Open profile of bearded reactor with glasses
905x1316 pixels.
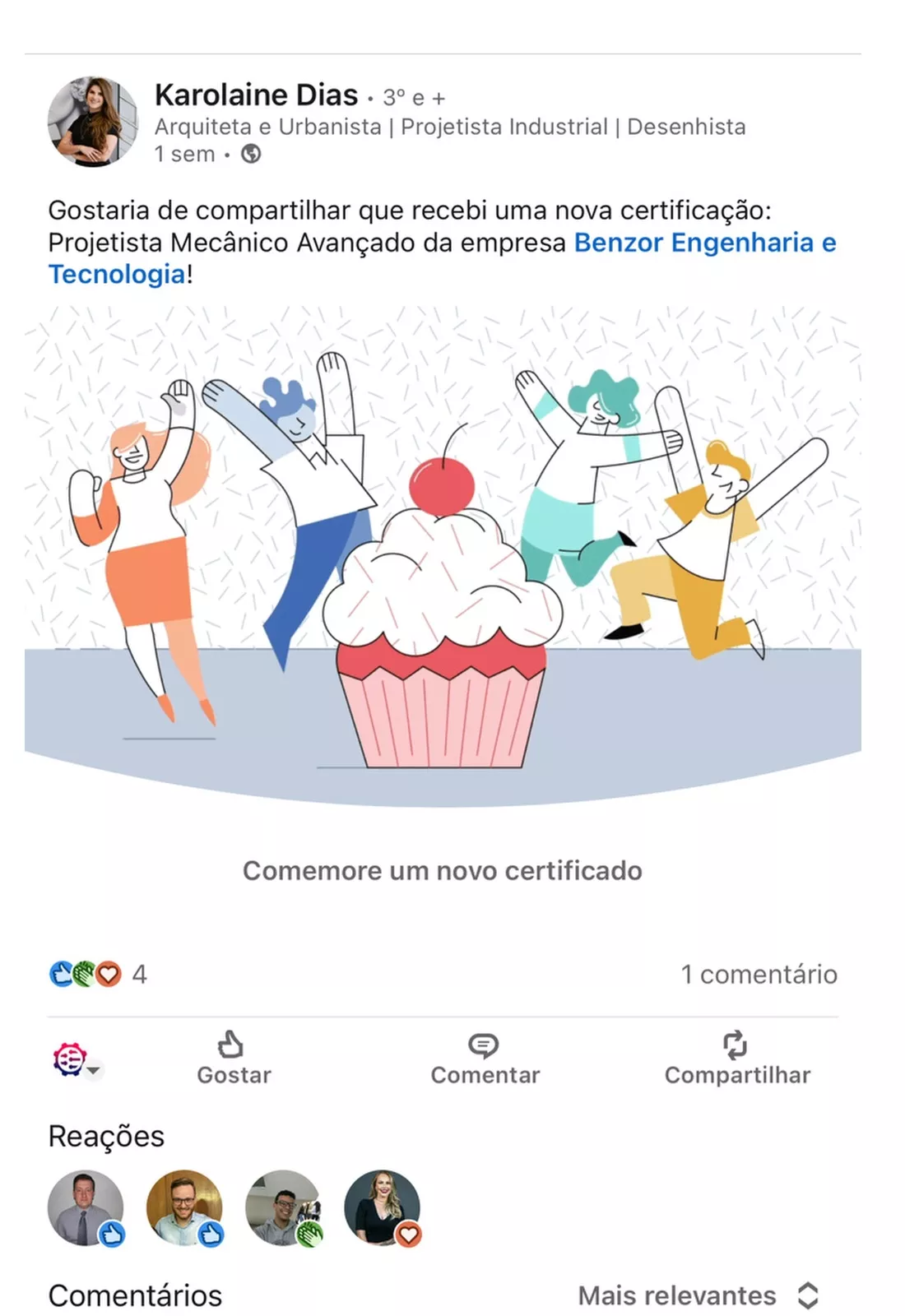point(184,1207)
